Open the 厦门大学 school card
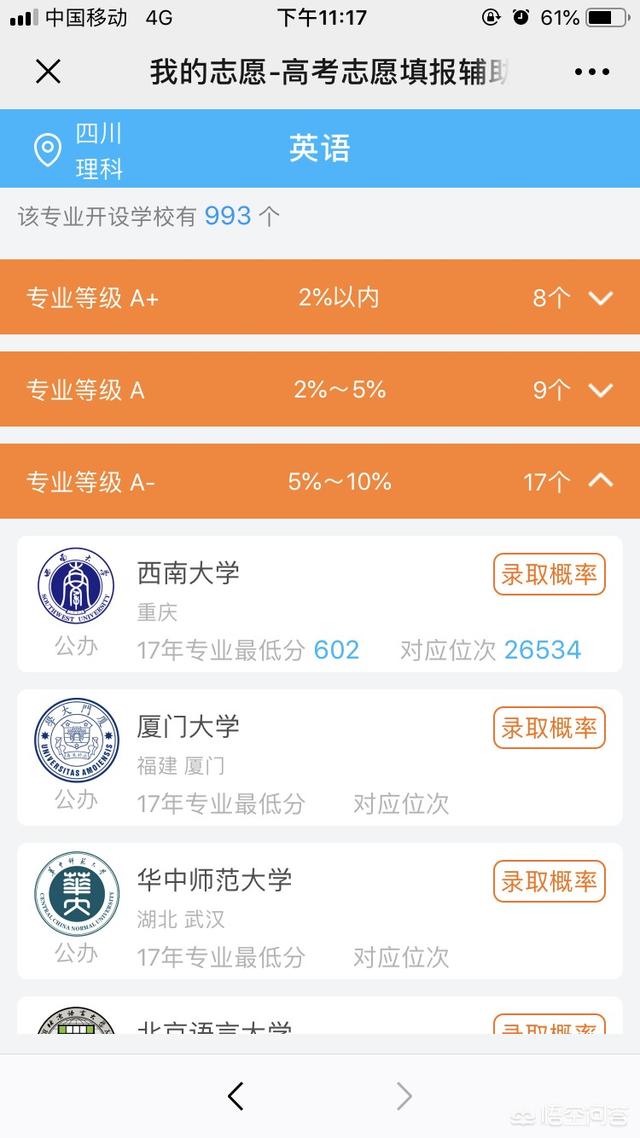The height and width of the screenshot is (1138, 640). (320, 758)
